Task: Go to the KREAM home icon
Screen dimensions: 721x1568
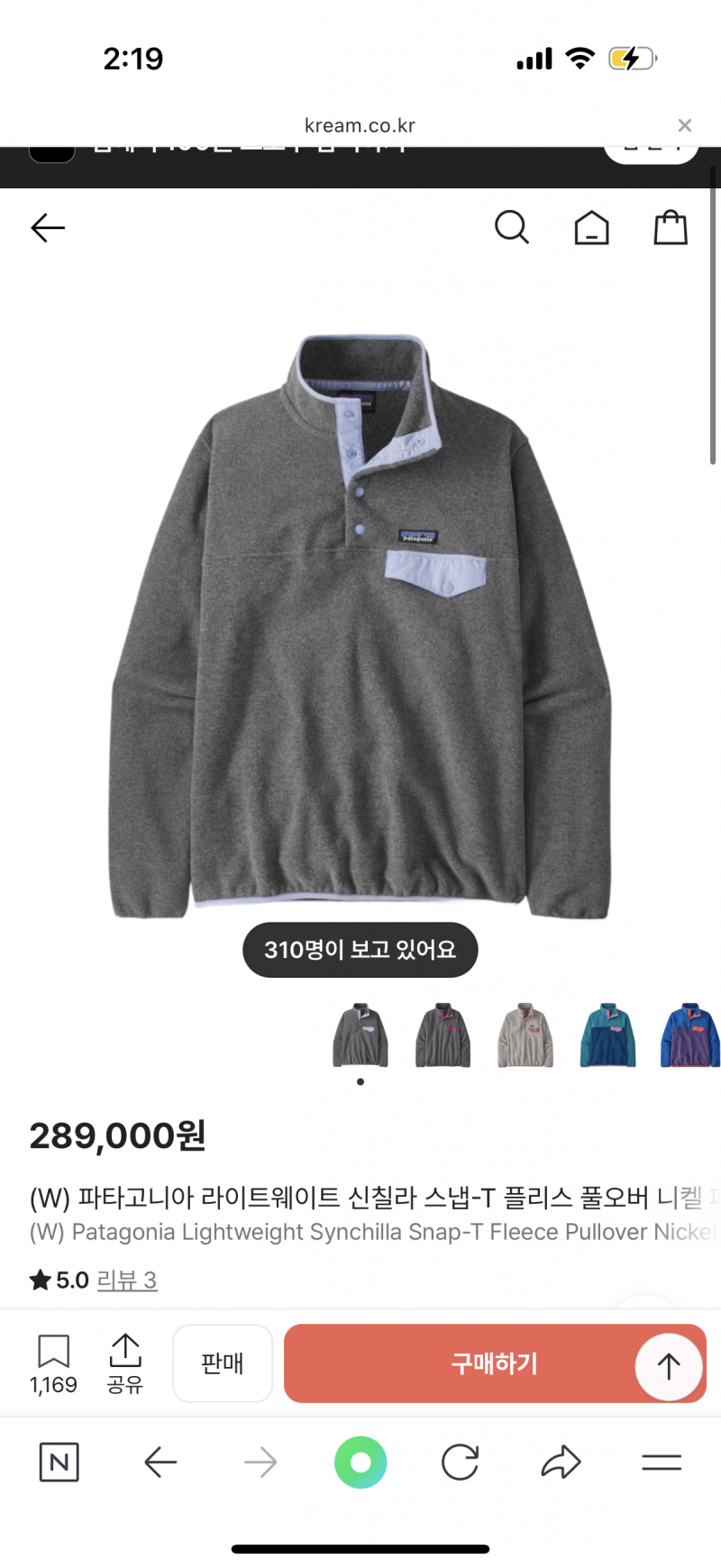Action: pyautogui.click(x=591, y=228)
